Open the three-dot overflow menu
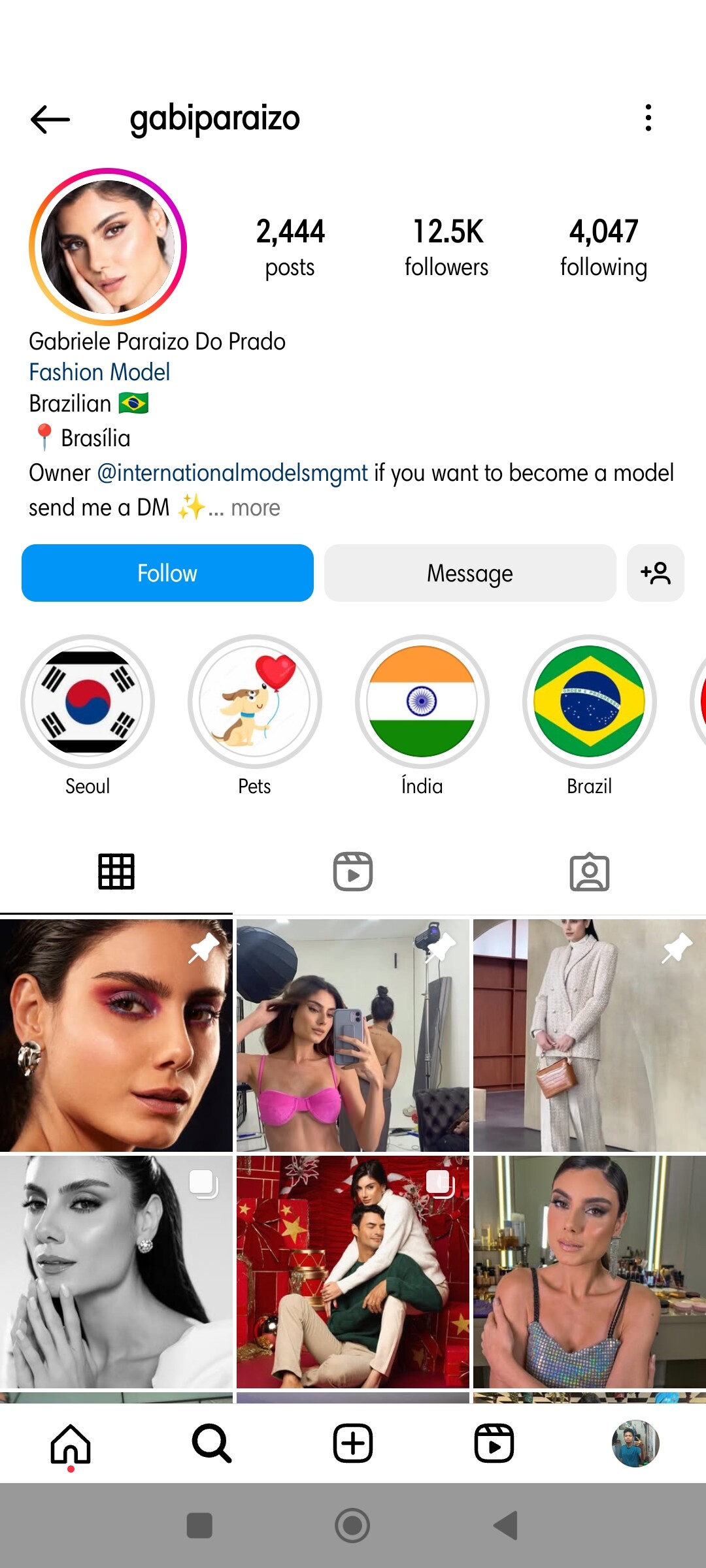 [x=648, y=118]
